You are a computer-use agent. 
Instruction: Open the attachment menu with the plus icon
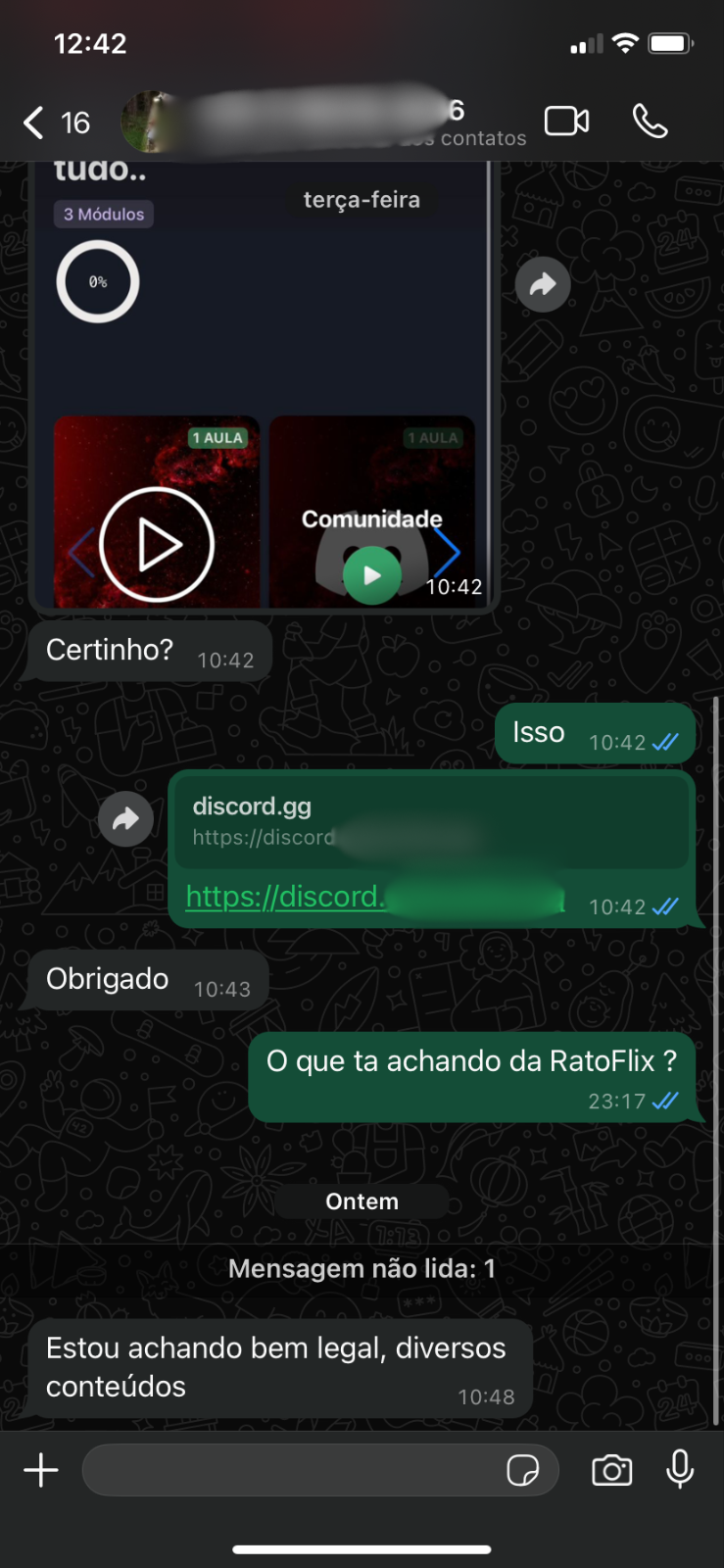point(41,1470)
